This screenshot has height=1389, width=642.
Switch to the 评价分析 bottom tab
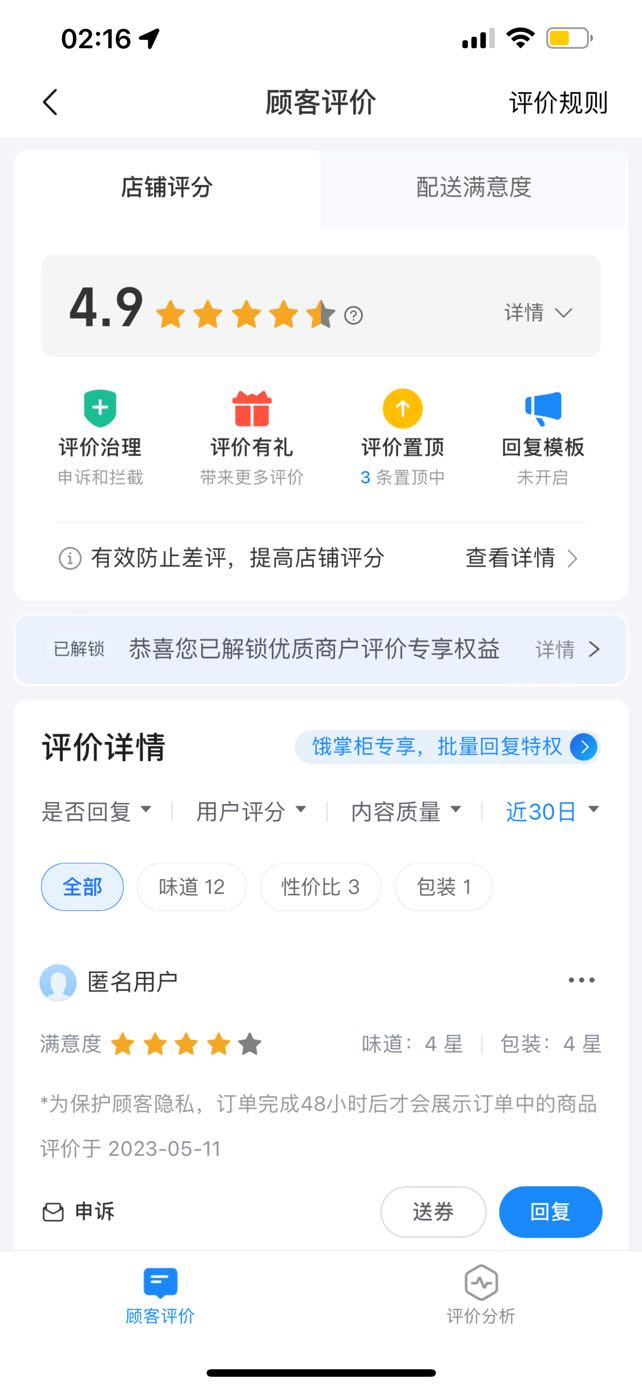(x=481, y=1295)
